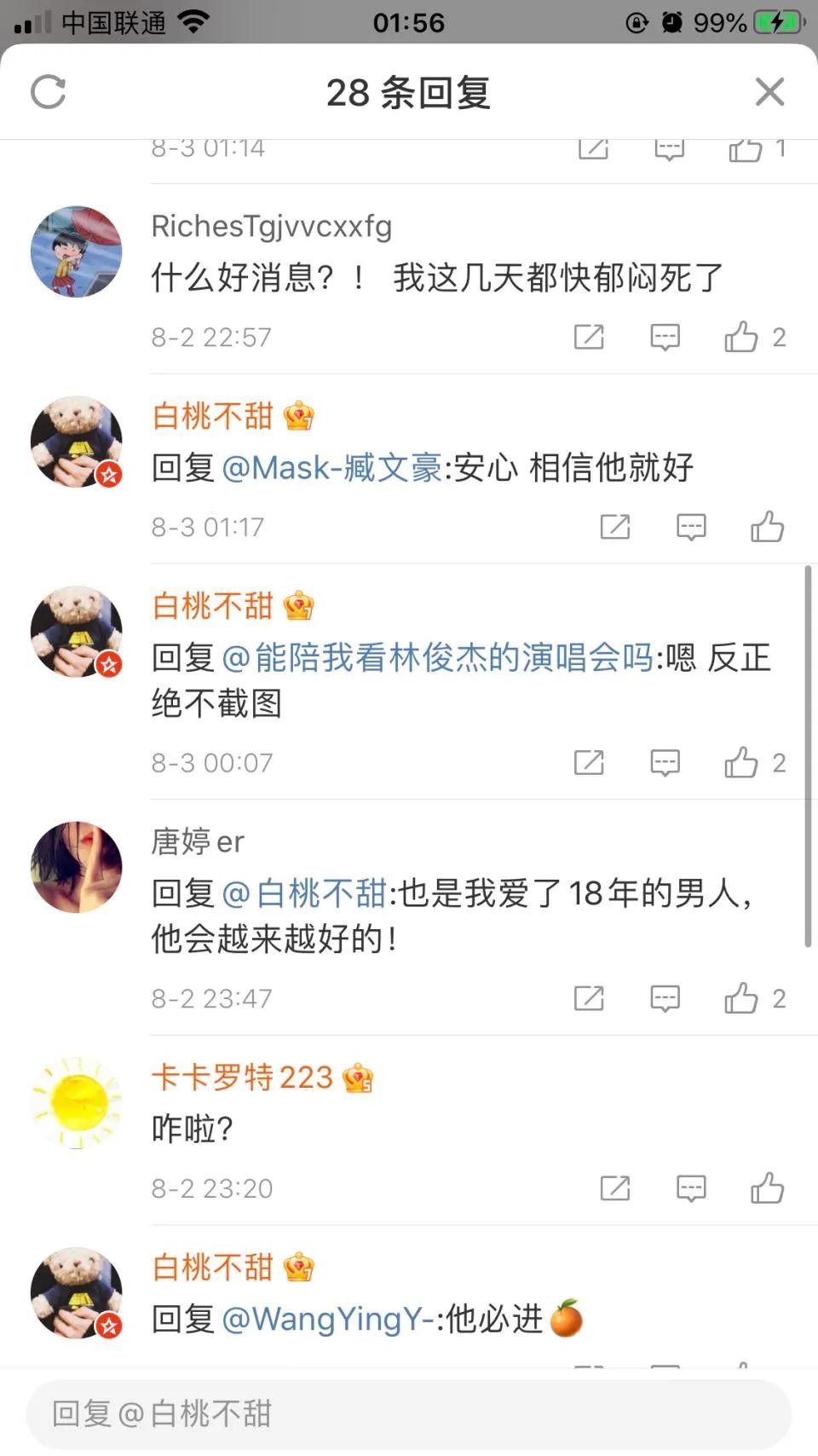Like the 绝不截图 reply
The height and width of the screenshot is (1456, 818).
pos(741,763)
